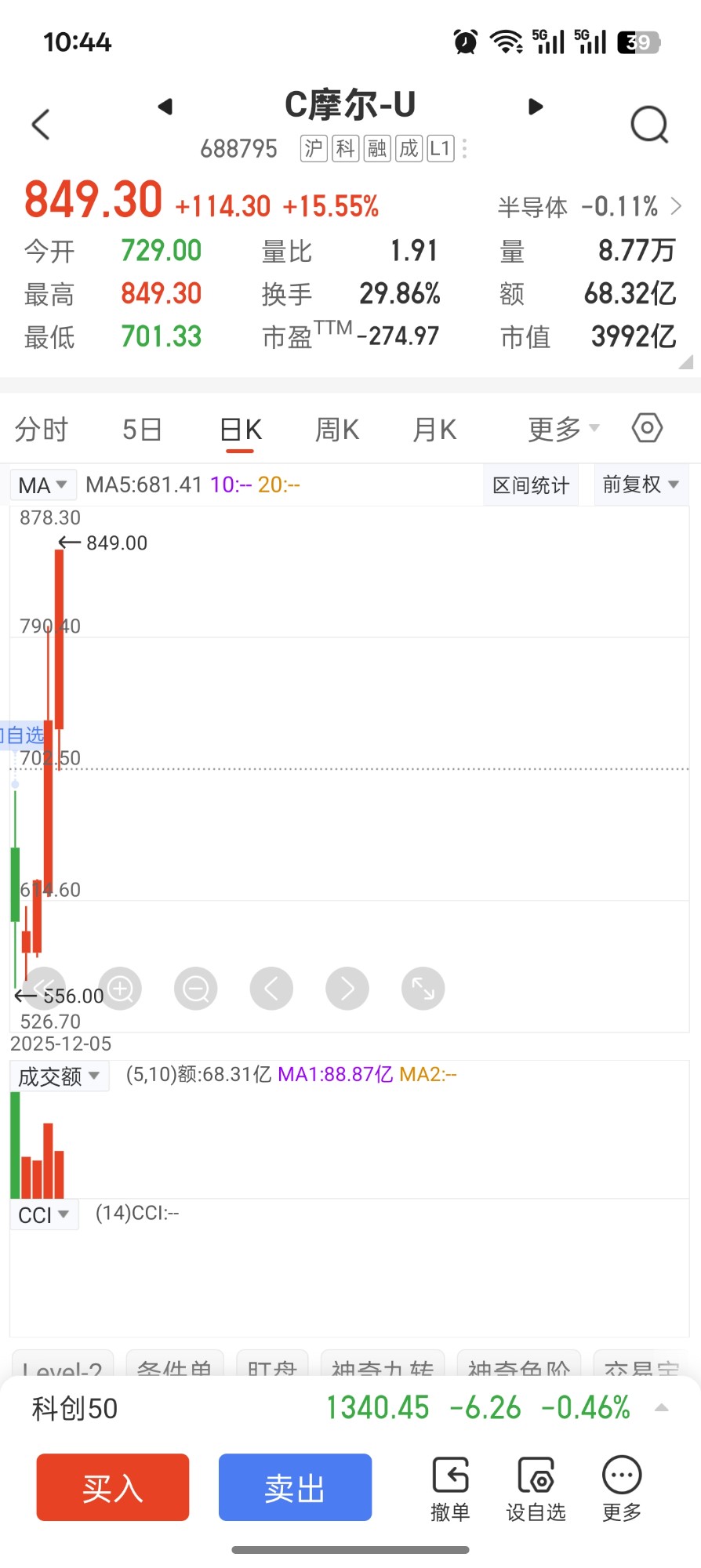
Task: Switch to the previous stock with left triangle
Action: tap(165, 107)
